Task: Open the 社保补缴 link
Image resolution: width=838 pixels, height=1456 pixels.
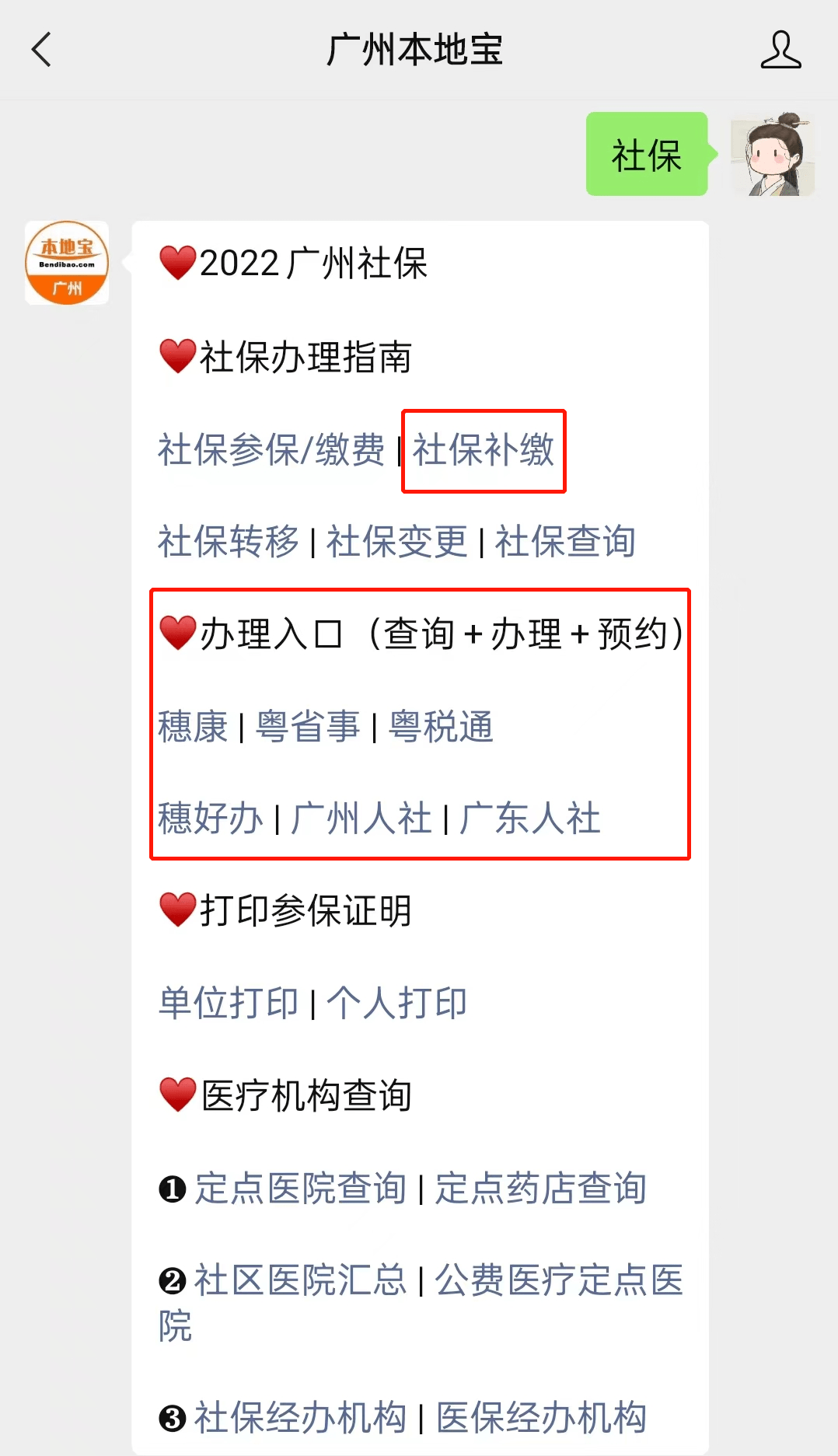Action: point(484,450)
